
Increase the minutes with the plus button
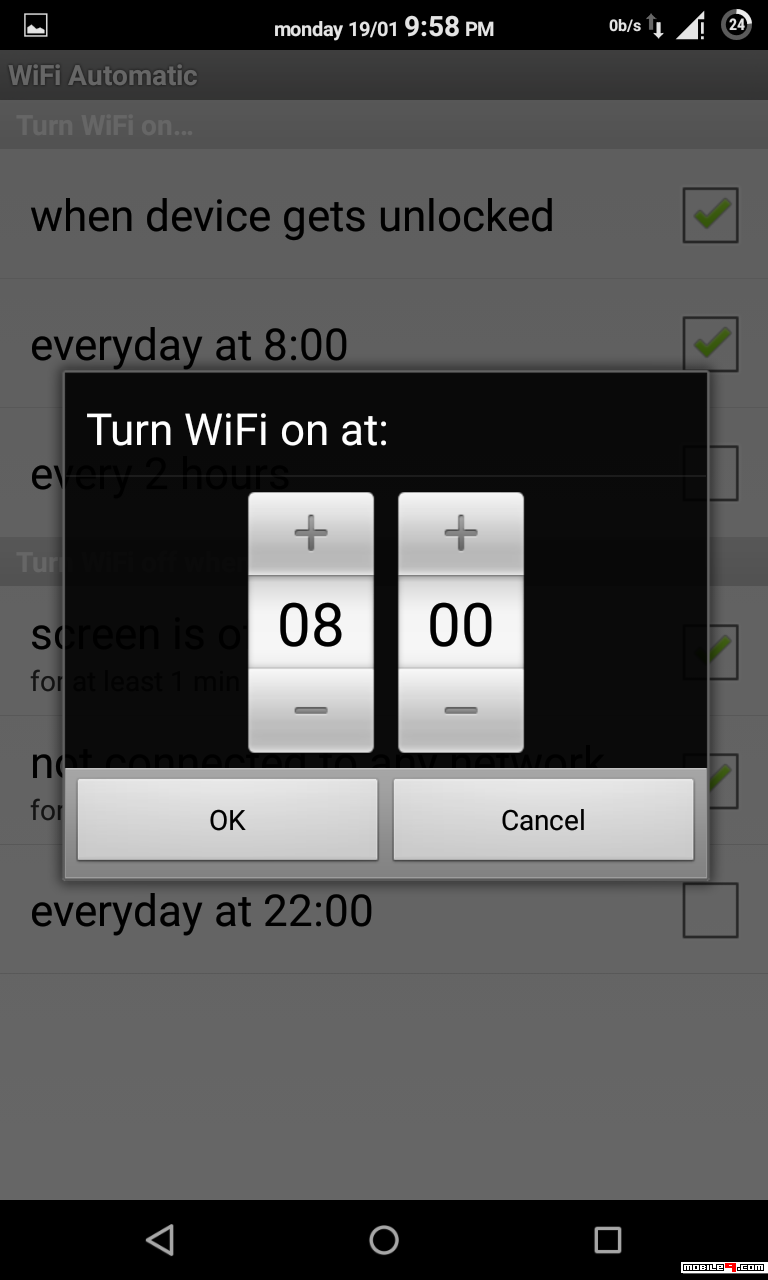point(461,534)
